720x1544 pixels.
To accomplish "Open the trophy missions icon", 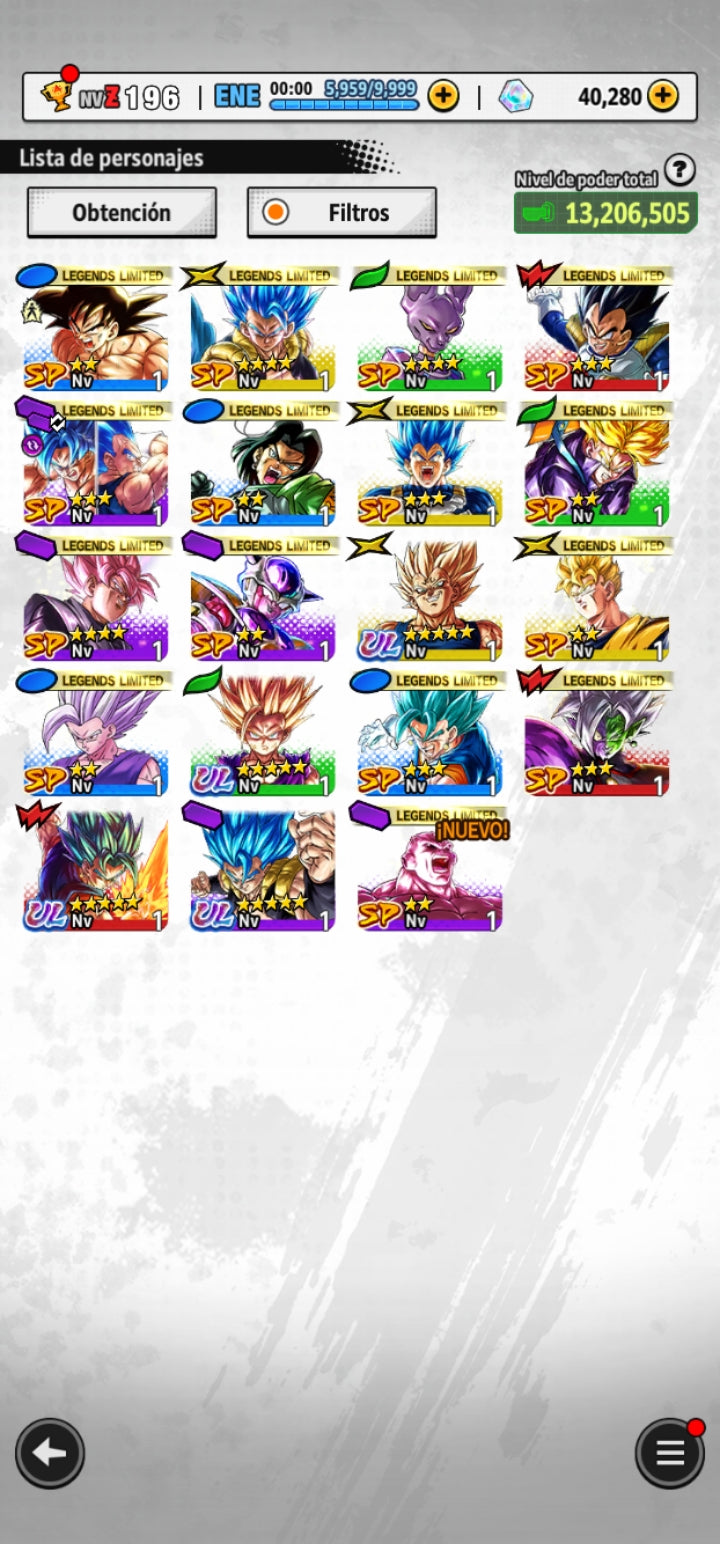I will (x=58, y=95).
